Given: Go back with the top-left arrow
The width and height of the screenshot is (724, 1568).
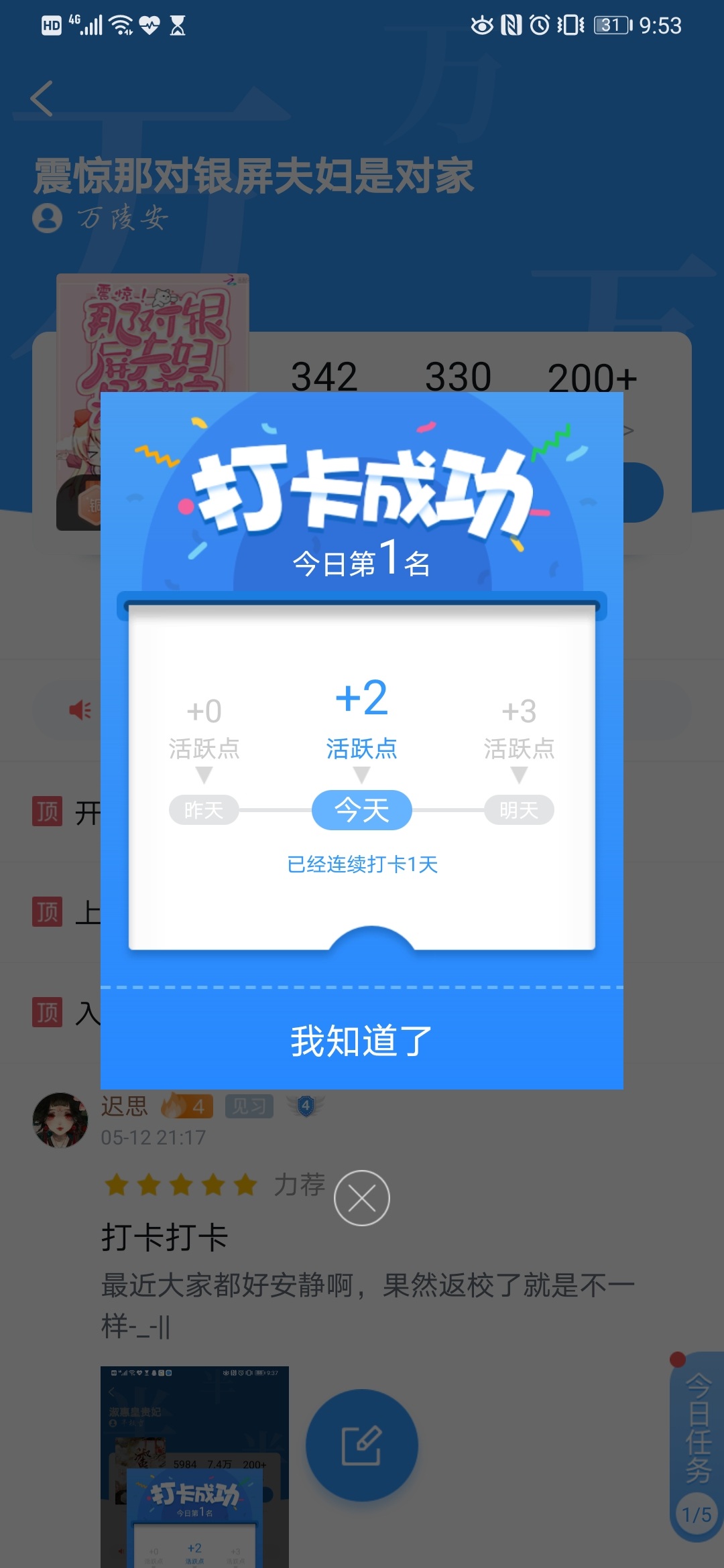Looking at the screenshot, I should [x=42, y=99].
